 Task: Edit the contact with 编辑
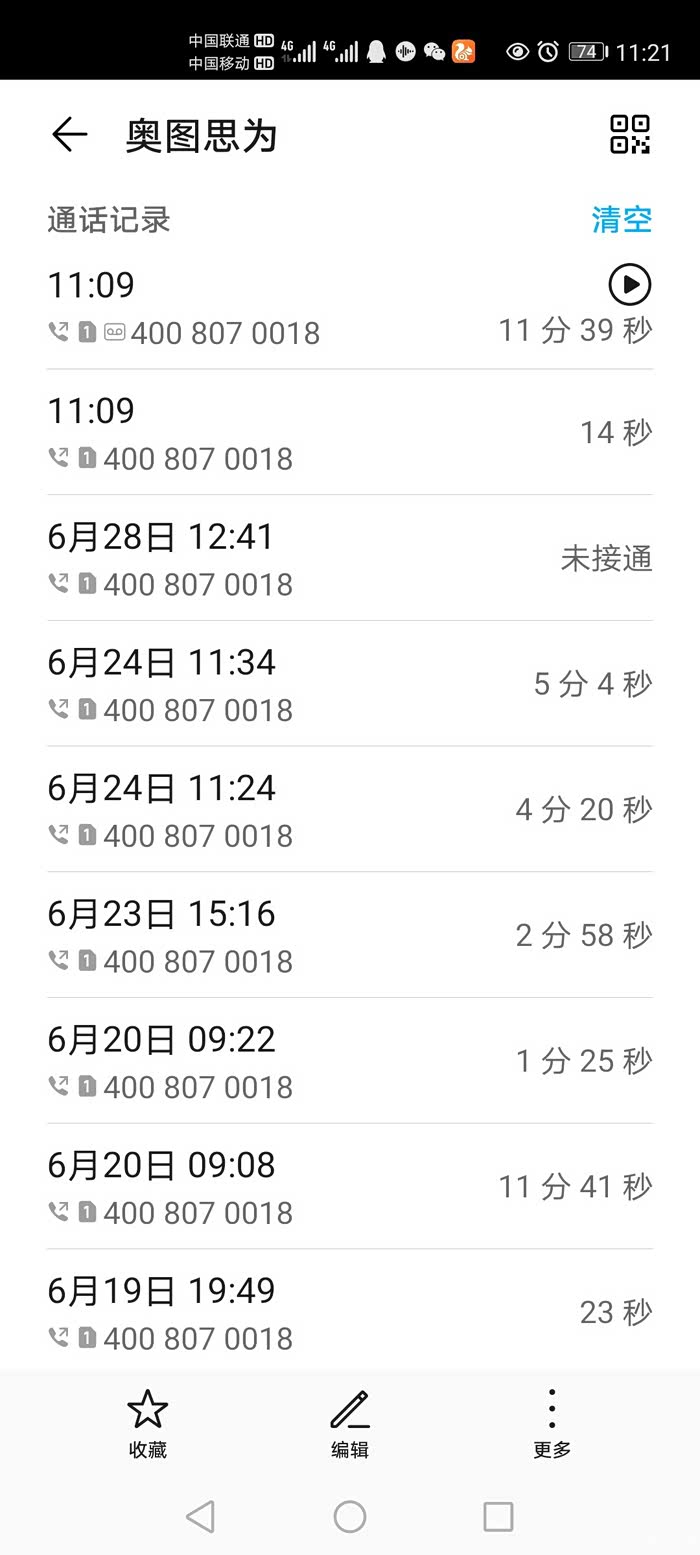click(x=350, y=1424)
